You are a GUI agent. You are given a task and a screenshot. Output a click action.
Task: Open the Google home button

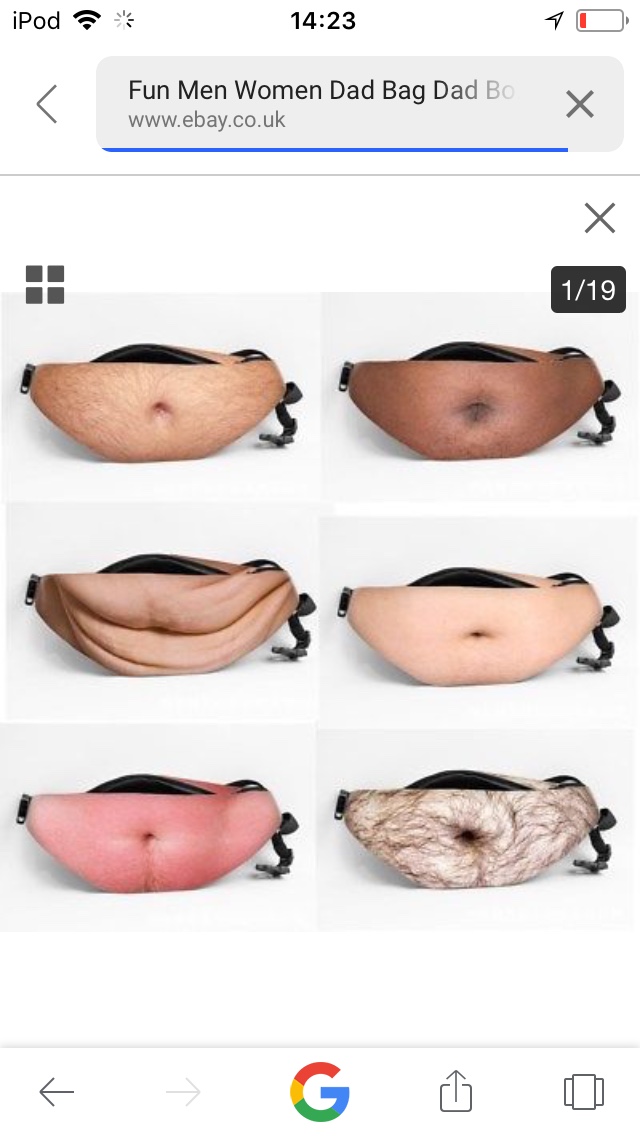point(320,1092)
